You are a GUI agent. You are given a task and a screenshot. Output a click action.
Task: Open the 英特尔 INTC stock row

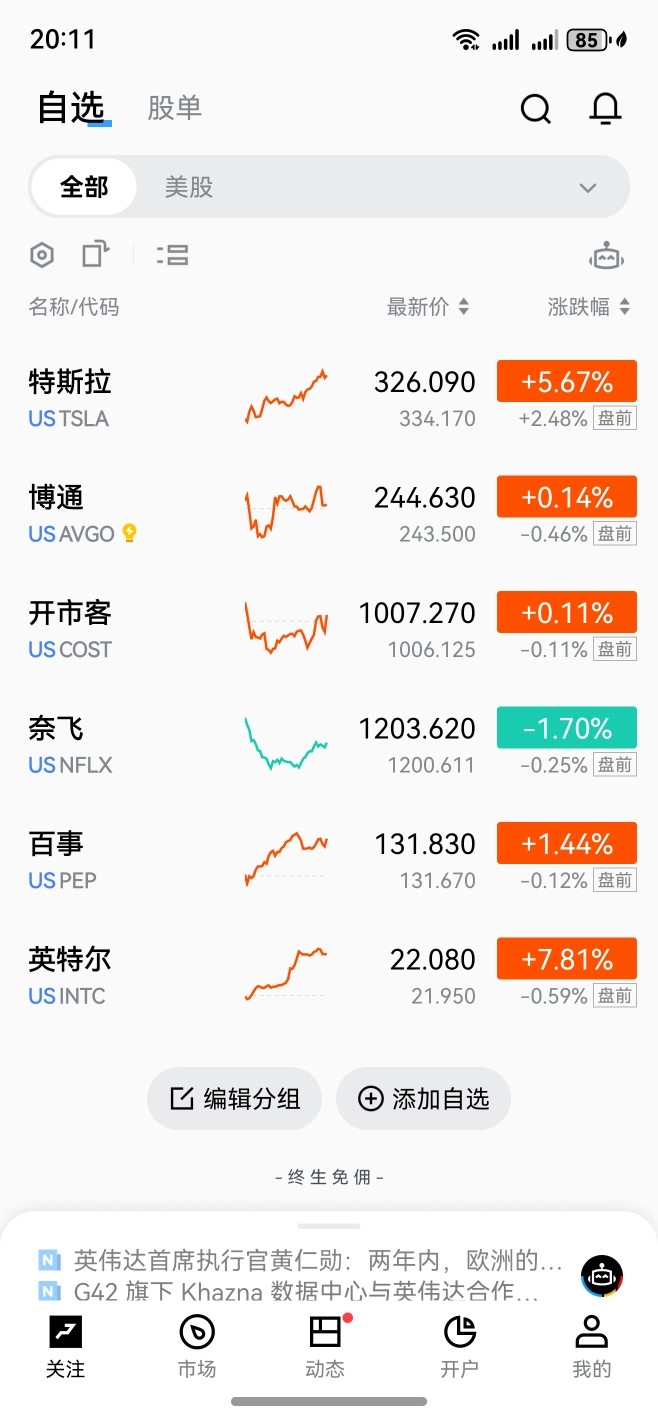click(329, 976)
